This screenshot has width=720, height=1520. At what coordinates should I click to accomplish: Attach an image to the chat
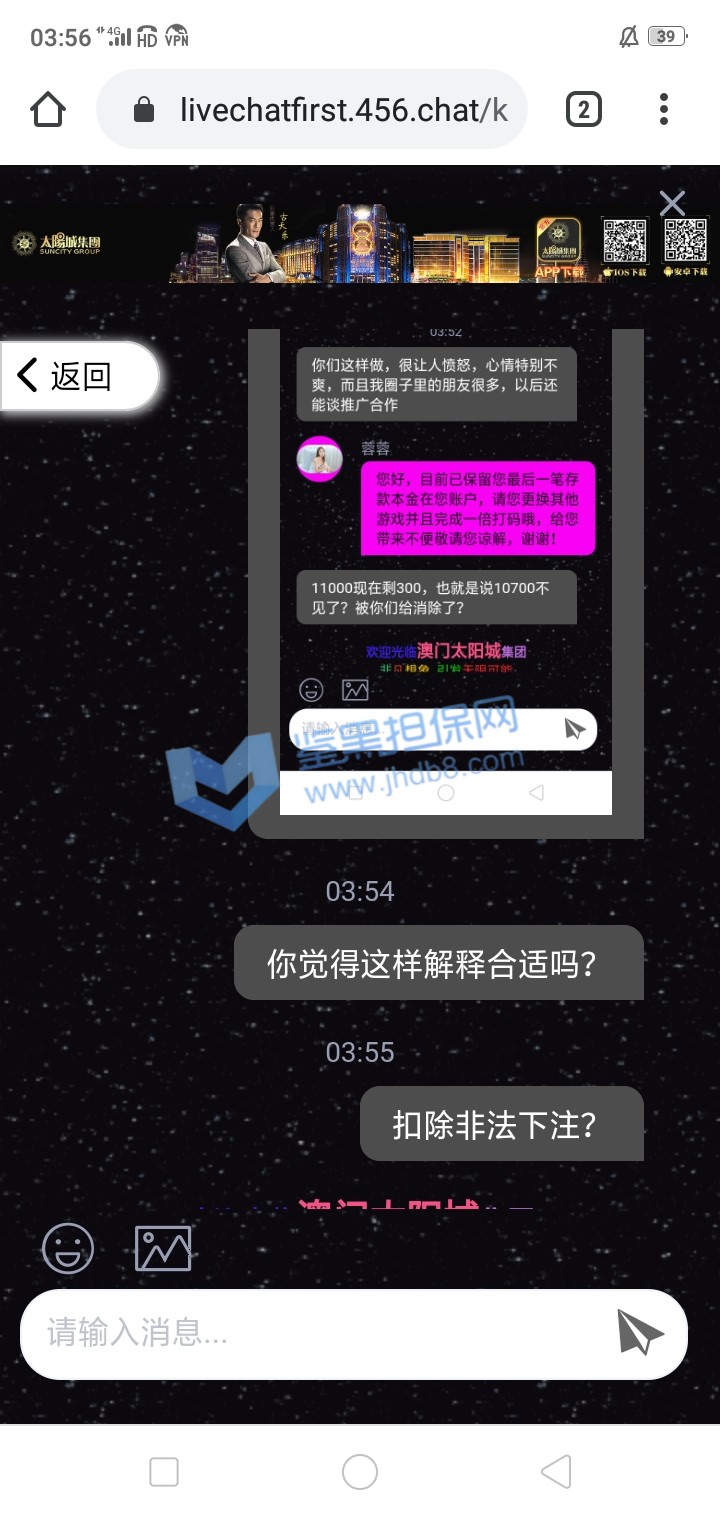[x=163, y=1248]
